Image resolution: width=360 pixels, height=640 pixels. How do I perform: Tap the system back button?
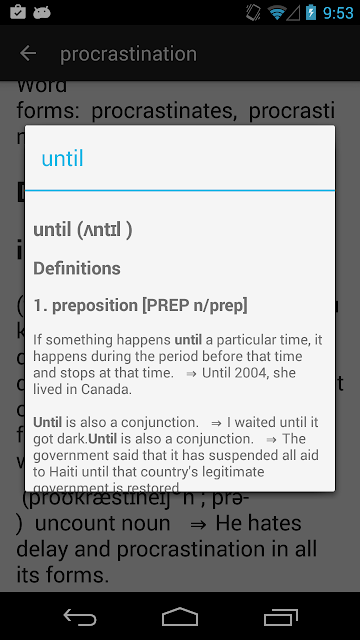coord(80,616)
